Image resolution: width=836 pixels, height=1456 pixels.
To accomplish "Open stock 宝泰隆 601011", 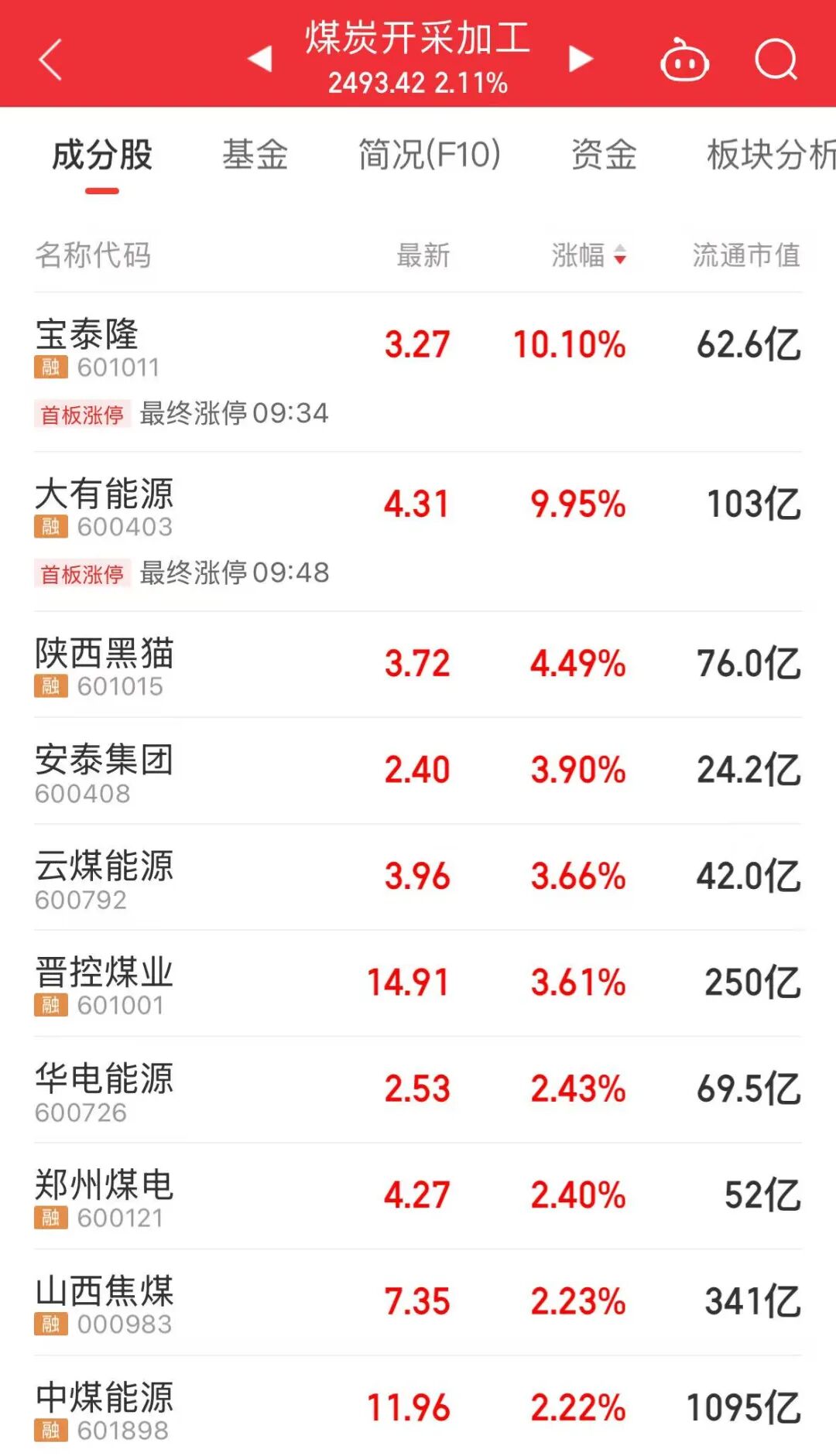I will [x=418, y=346].
